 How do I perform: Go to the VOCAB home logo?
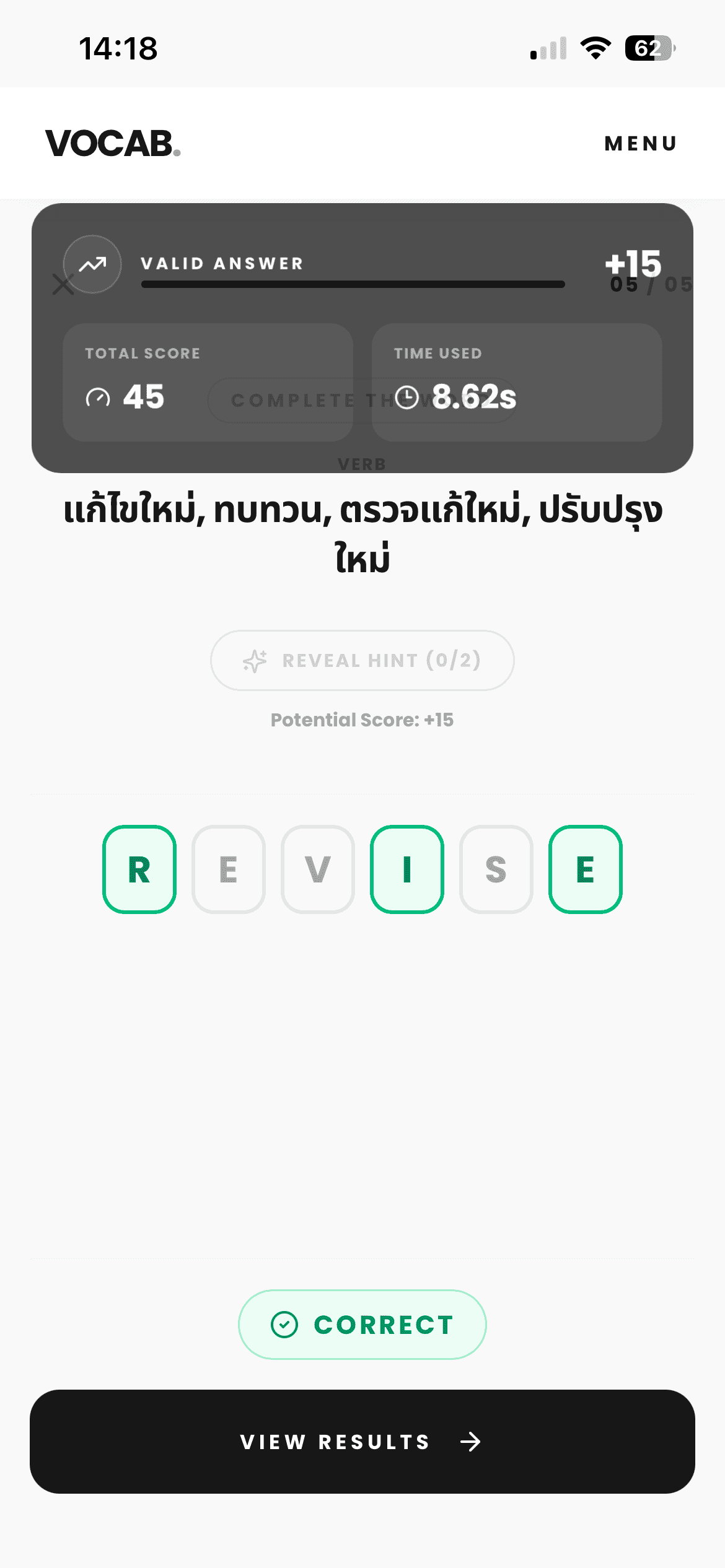tap(113, 144)
